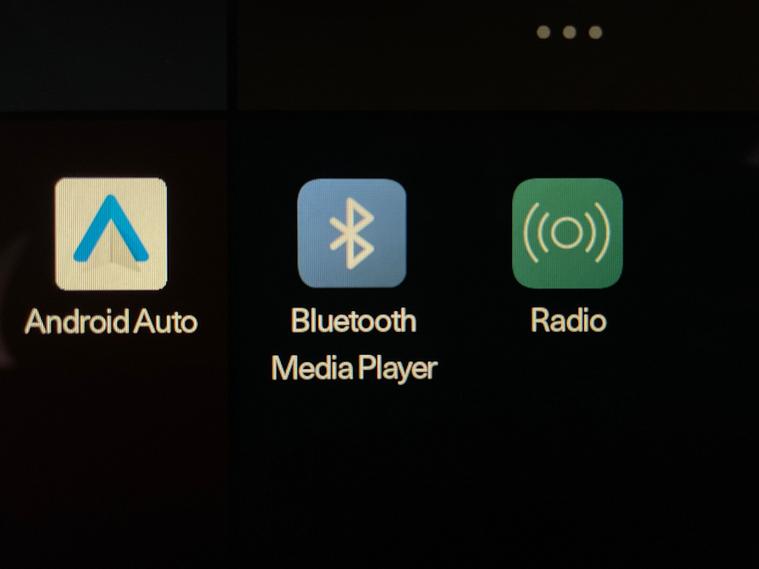This screenshot has width=759, height=569.
Task: Open the three-dot overflow menu
Action: tap(569, 32)
